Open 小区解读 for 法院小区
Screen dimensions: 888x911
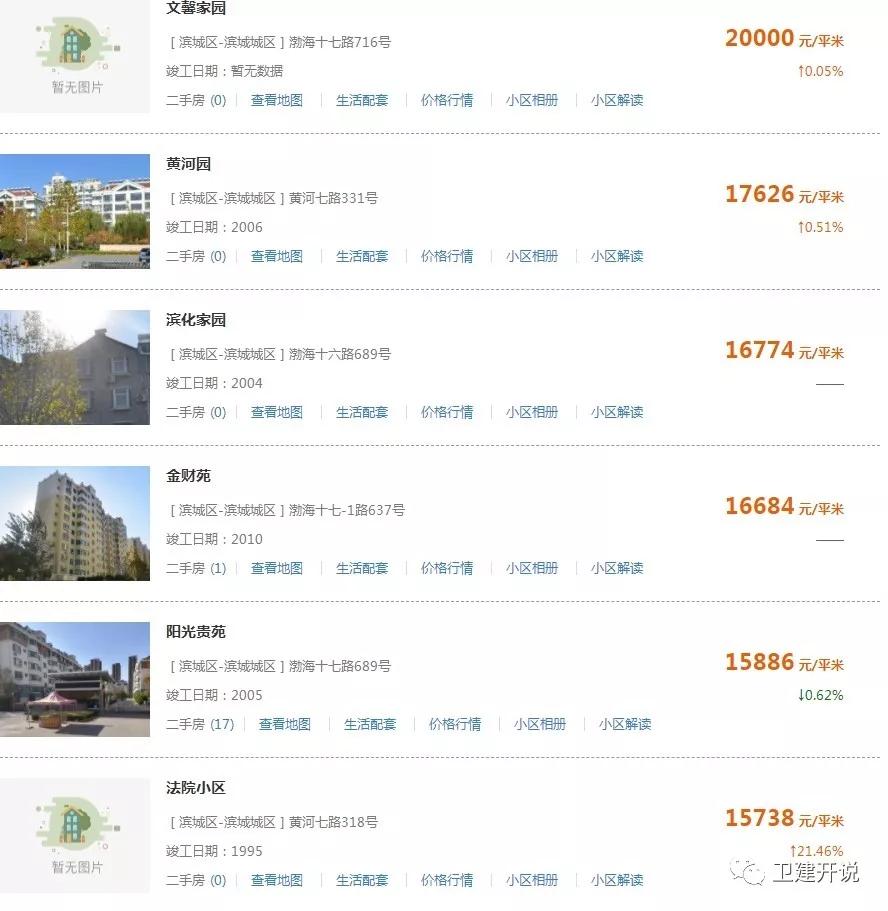618,880
